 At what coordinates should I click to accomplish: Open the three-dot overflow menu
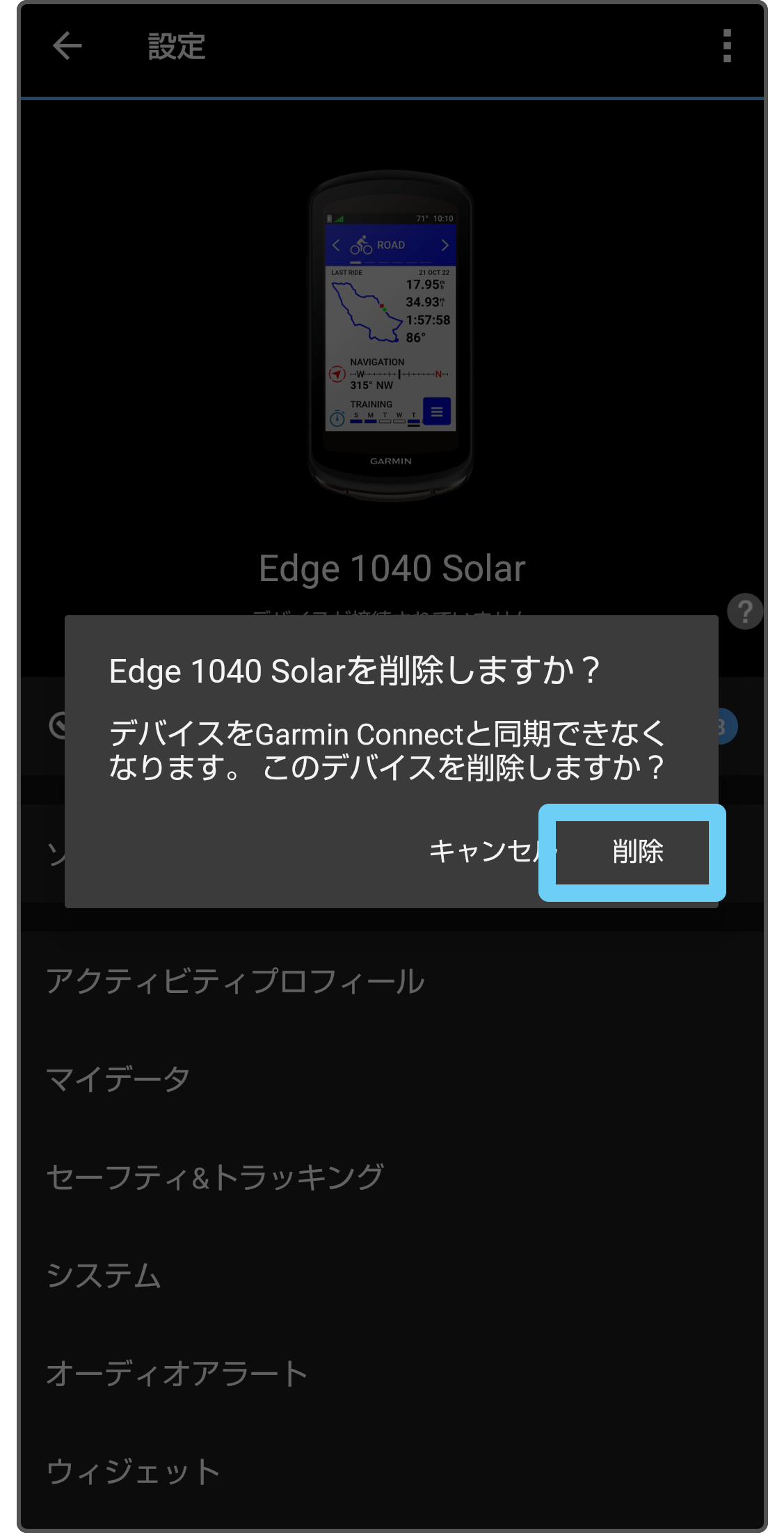(x=727, y=46)
